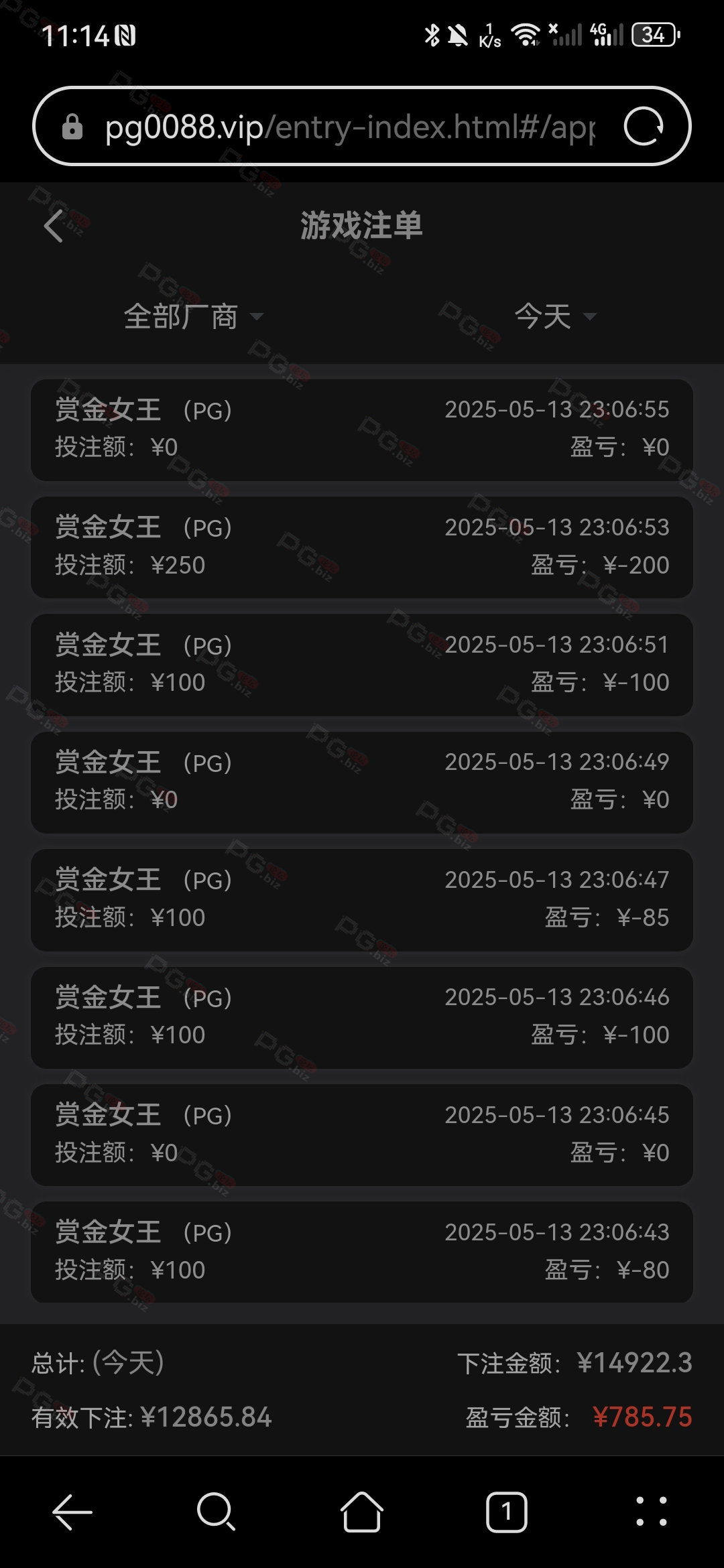This screenshot has height=1568, width=724.
Task: Tap the pg0088.vip address bar
Action: 349,126
